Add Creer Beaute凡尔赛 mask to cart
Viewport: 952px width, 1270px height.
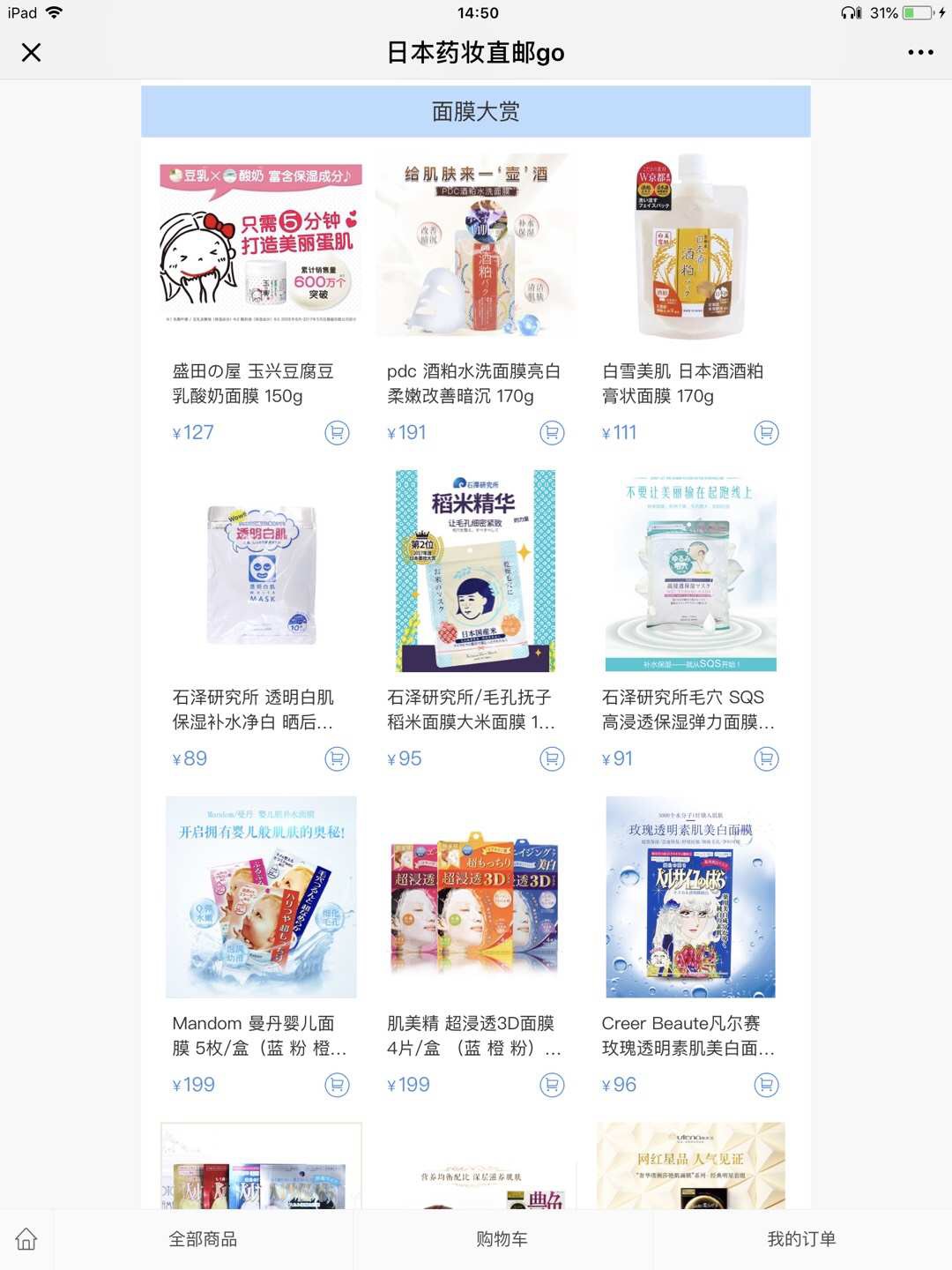(x=766, y=1085)
